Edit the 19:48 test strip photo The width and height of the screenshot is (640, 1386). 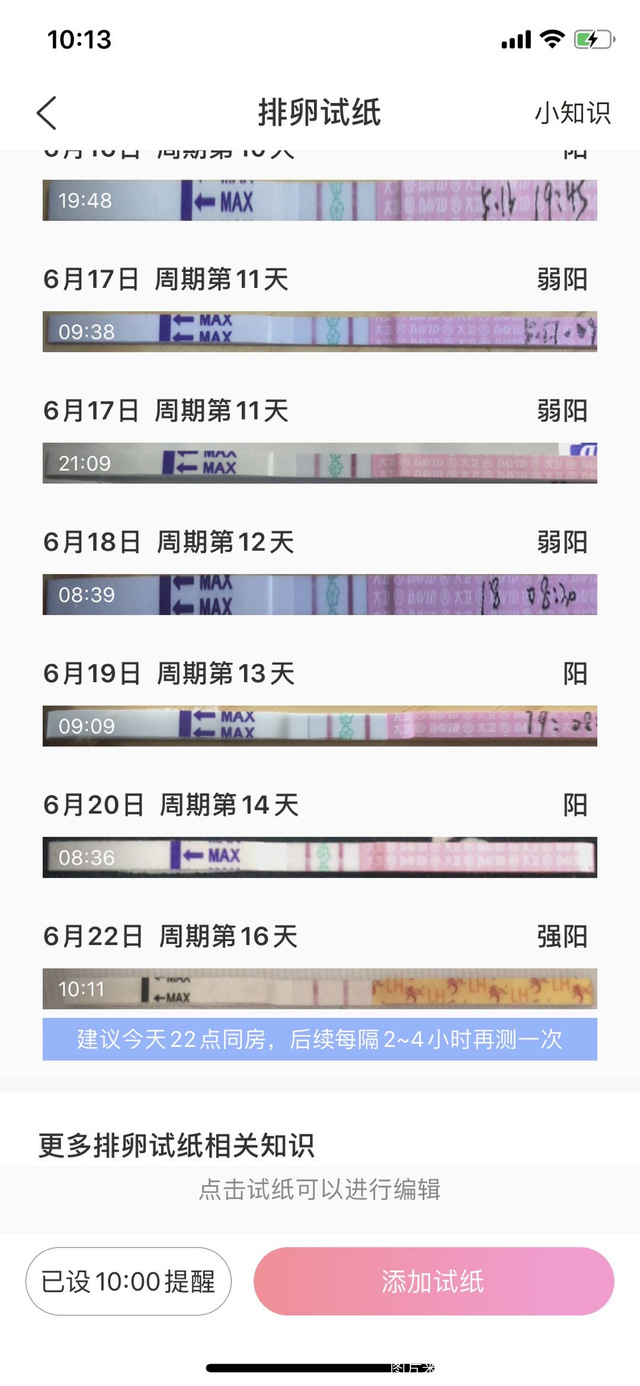(x=319, y=201)
